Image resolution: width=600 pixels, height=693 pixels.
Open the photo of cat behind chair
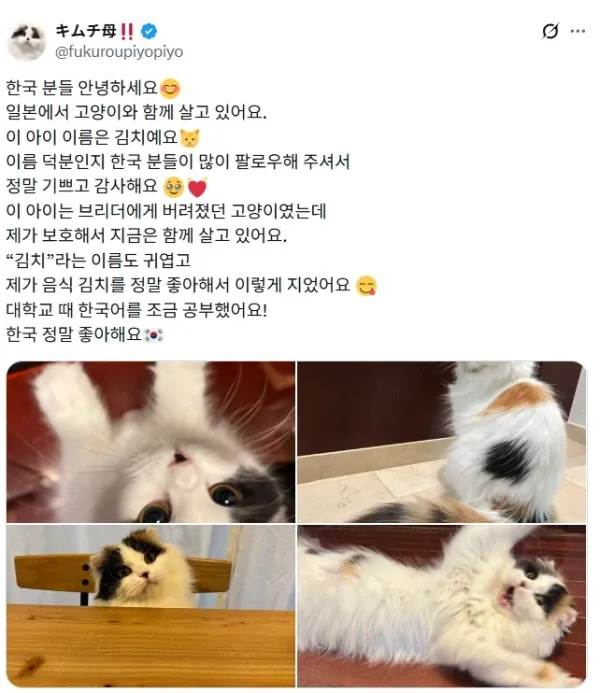pyautogui.click(x=151, y=606)
